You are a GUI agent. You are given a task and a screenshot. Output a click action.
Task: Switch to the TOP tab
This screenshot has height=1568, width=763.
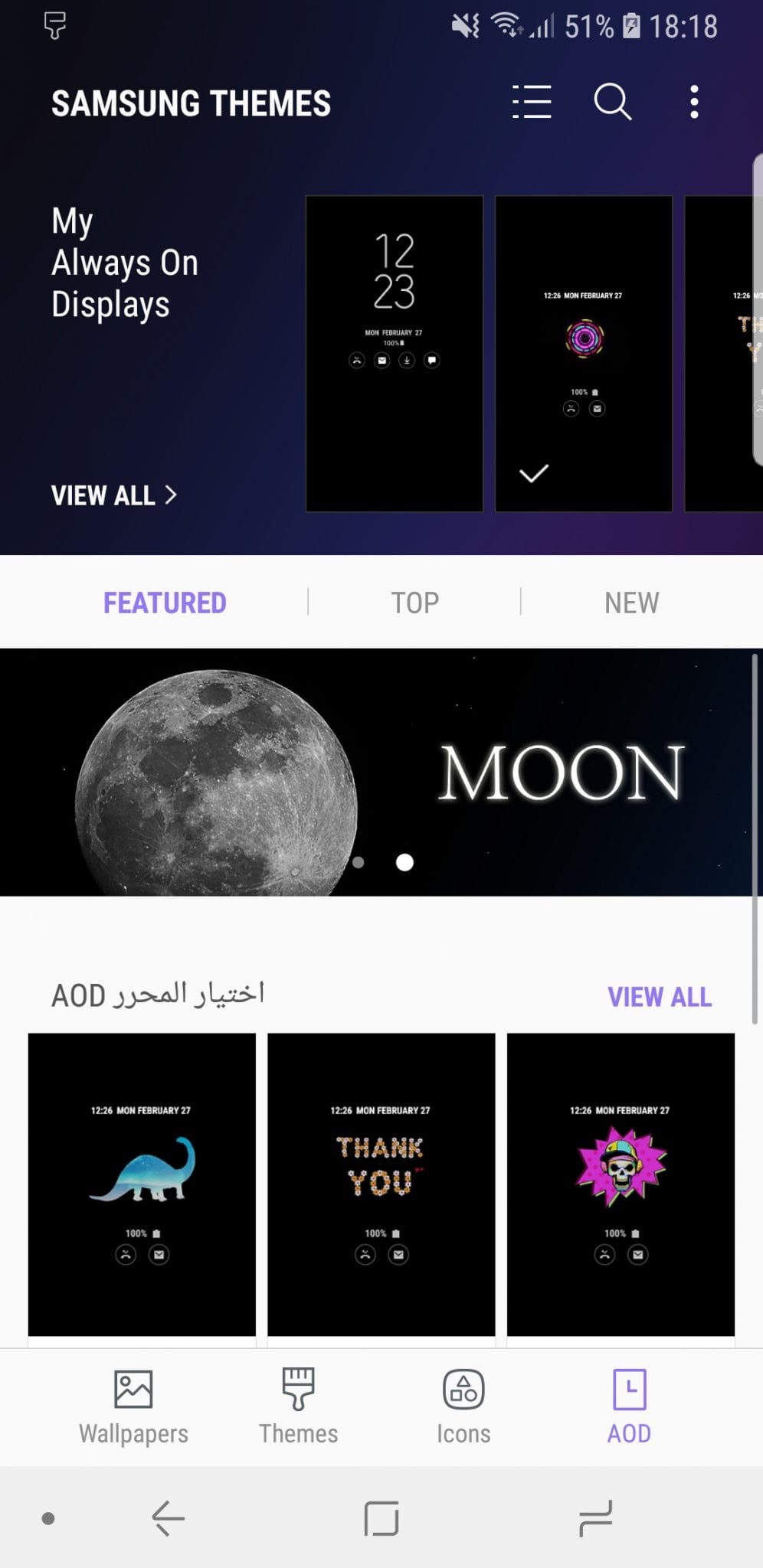coord(414,603)
